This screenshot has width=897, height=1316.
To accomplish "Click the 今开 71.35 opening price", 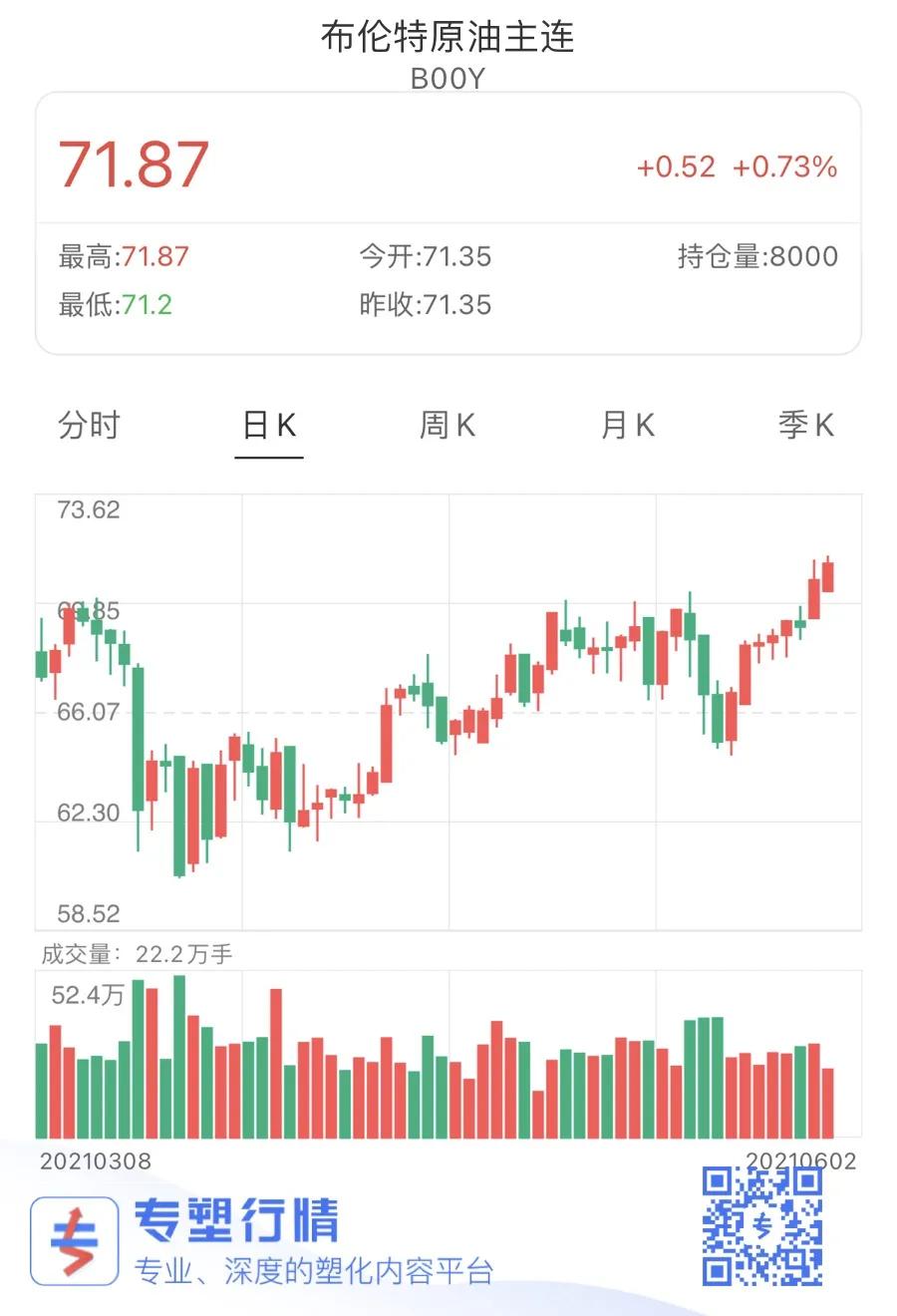I will [427, 256].
